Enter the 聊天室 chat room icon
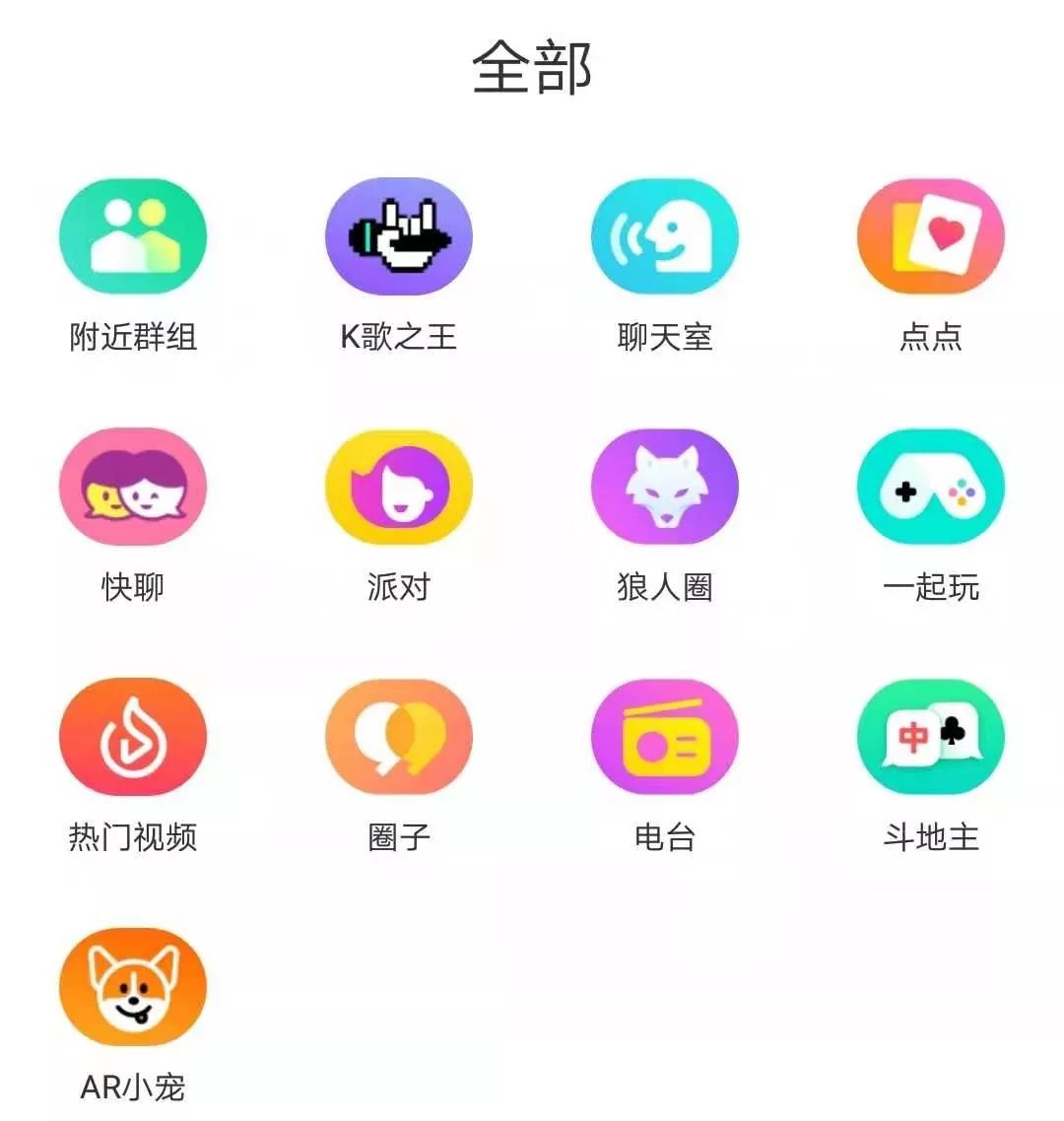Screen dimensions: 1064x1121 665,236
